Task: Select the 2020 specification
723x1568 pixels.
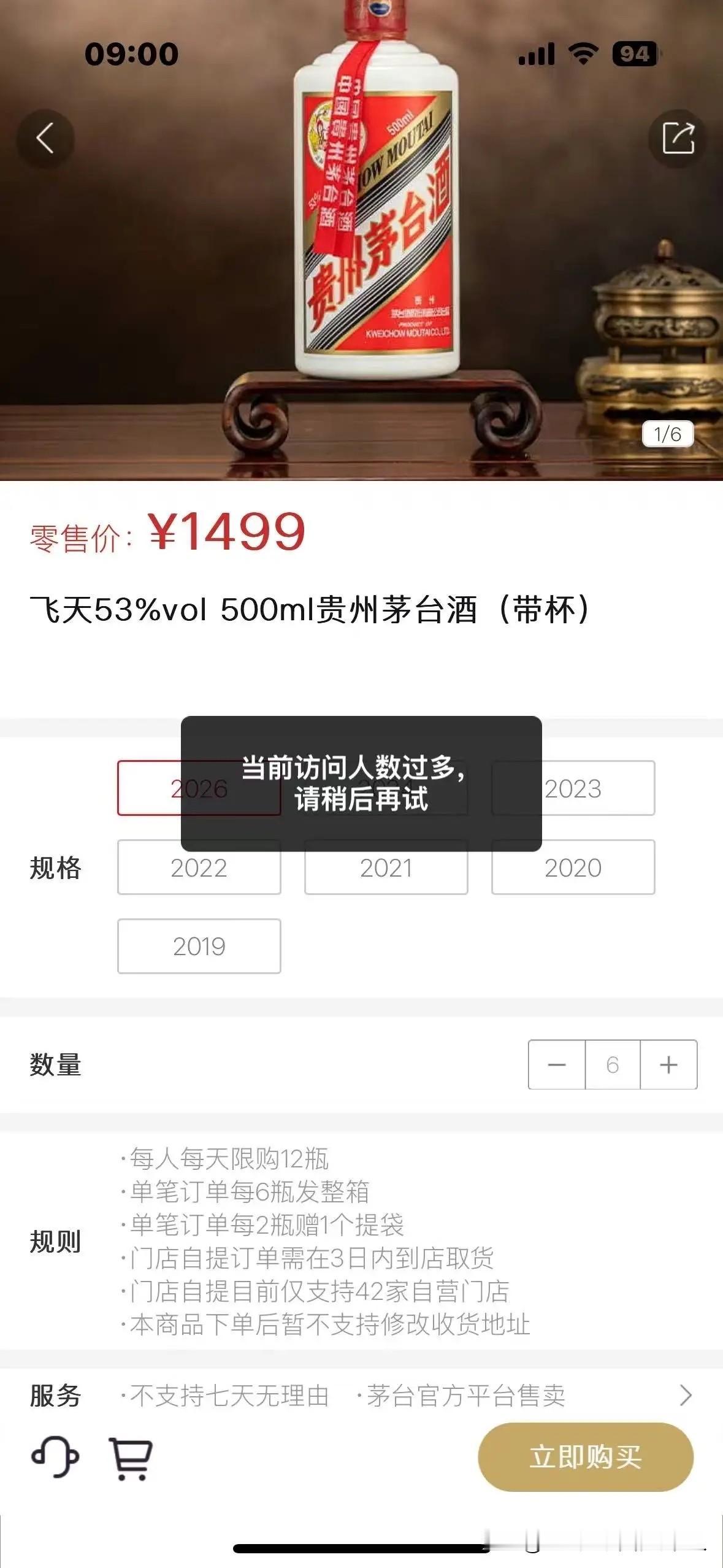Action: tap(572, 867)
